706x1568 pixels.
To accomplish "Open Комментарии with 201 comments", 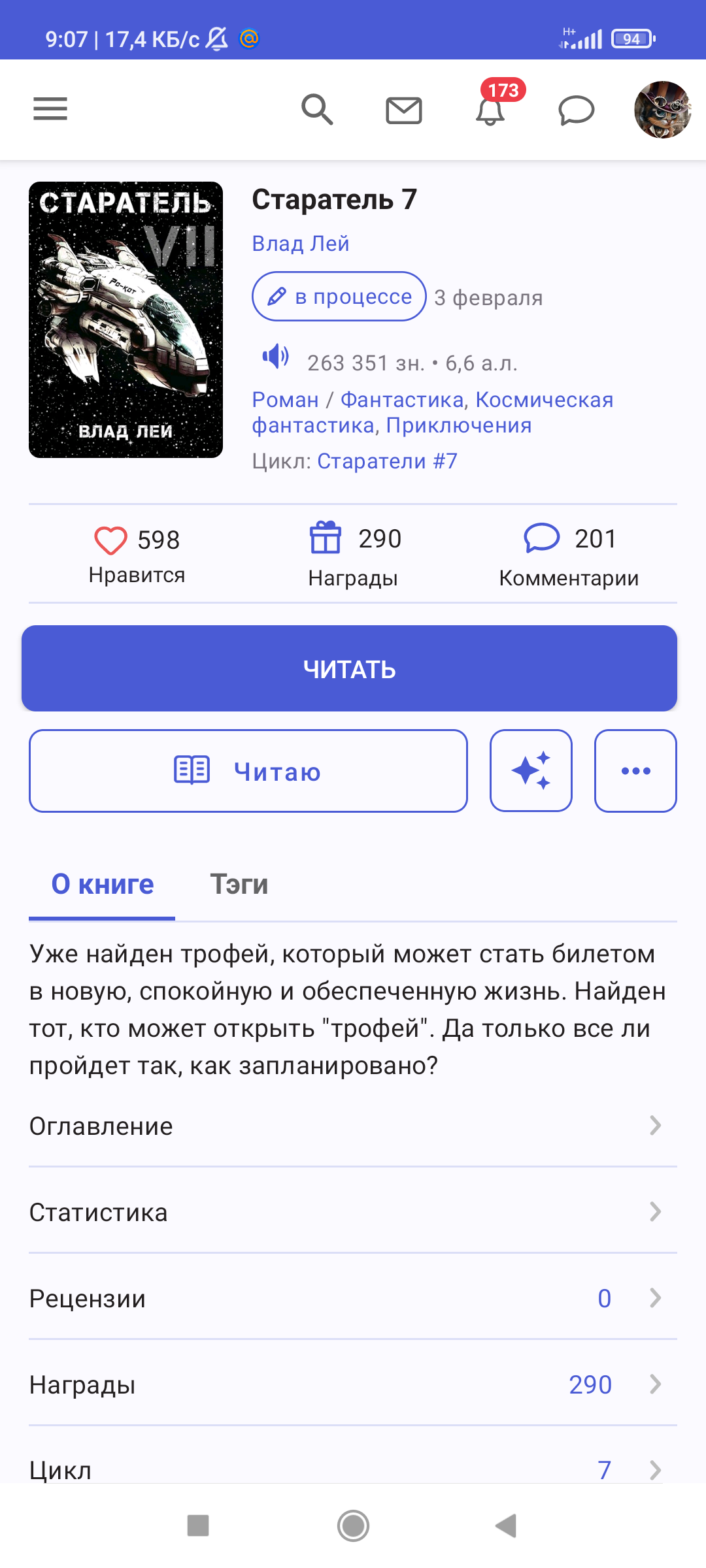I will pos(569,555).
